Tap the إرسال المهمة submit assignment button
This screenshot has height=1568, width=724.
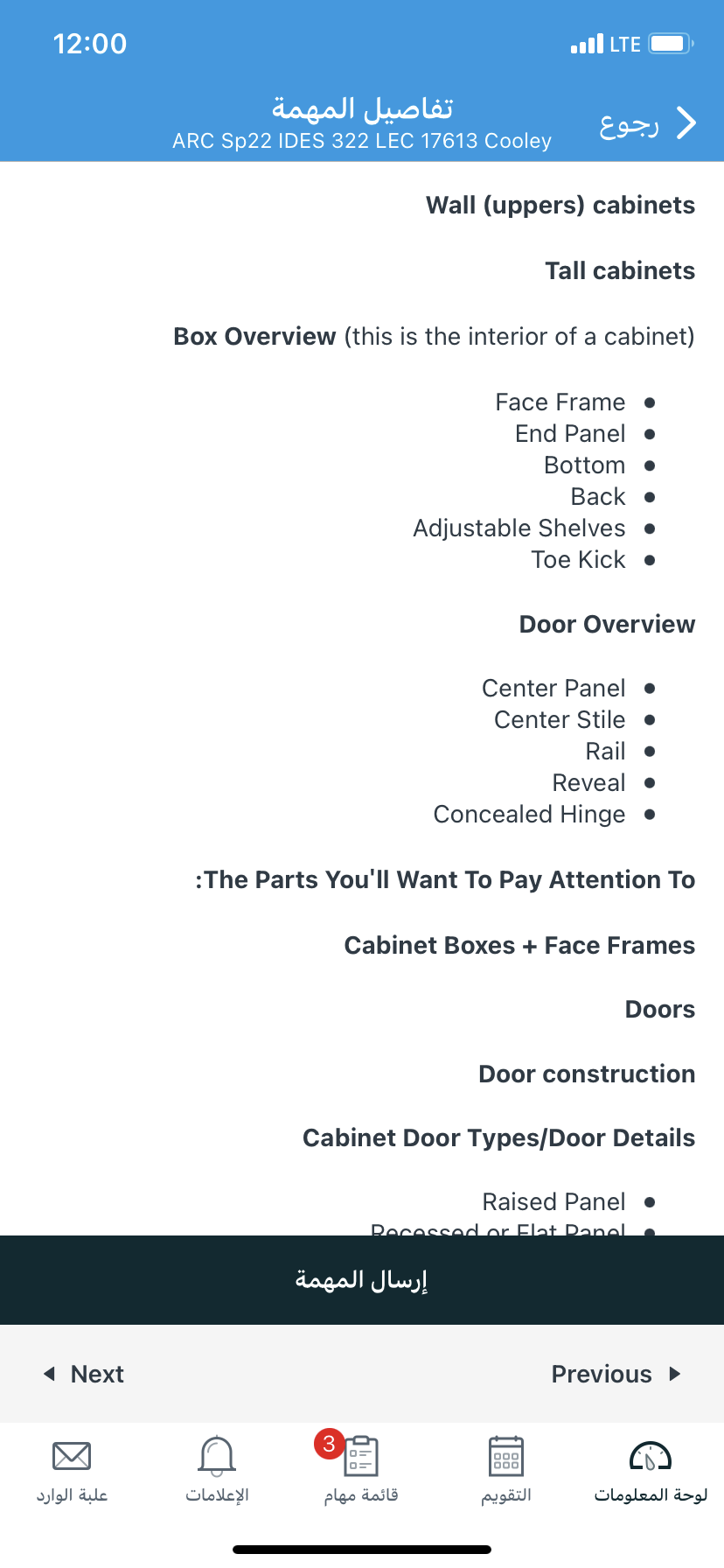click(362, 1280)
